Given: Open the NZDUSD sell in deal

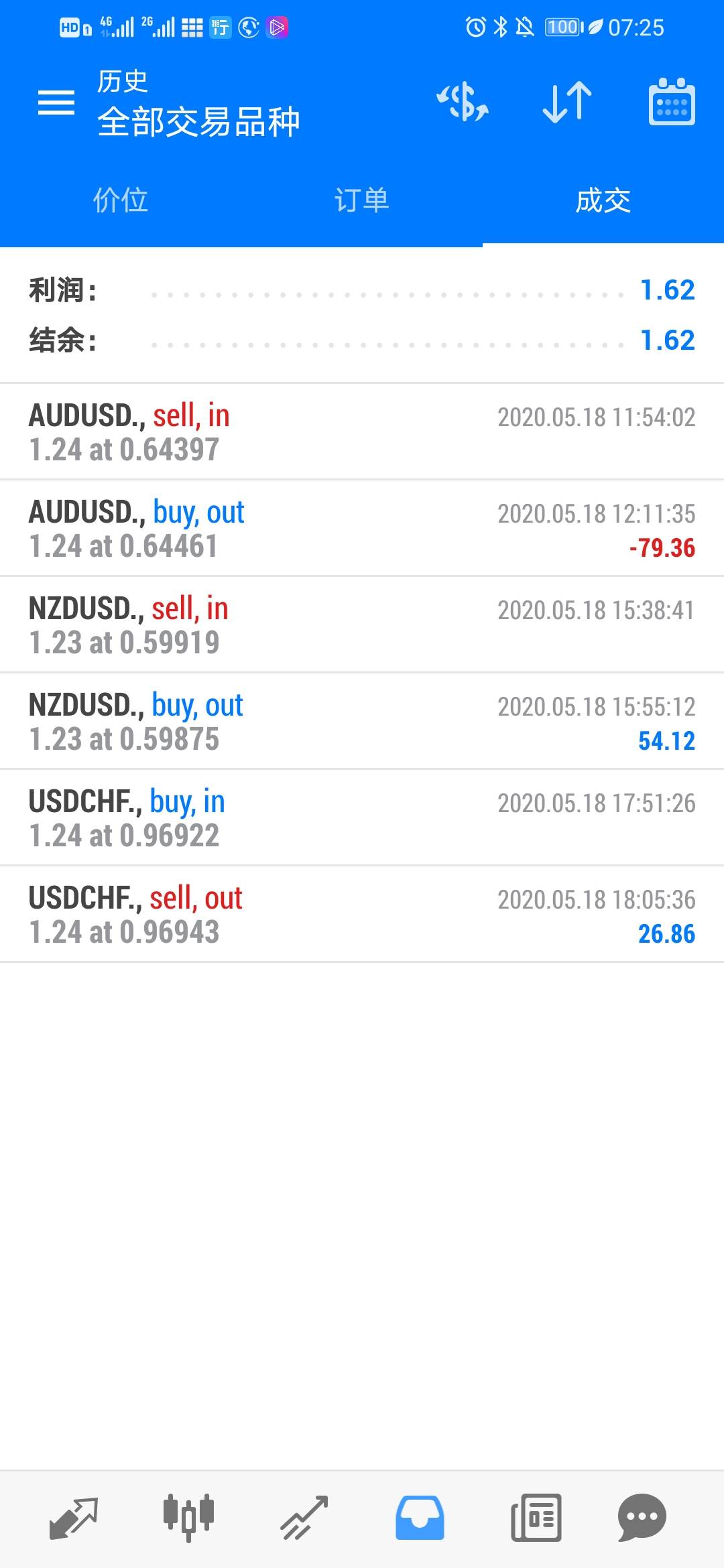Looking at the screenshot, I should click(362, 625).
